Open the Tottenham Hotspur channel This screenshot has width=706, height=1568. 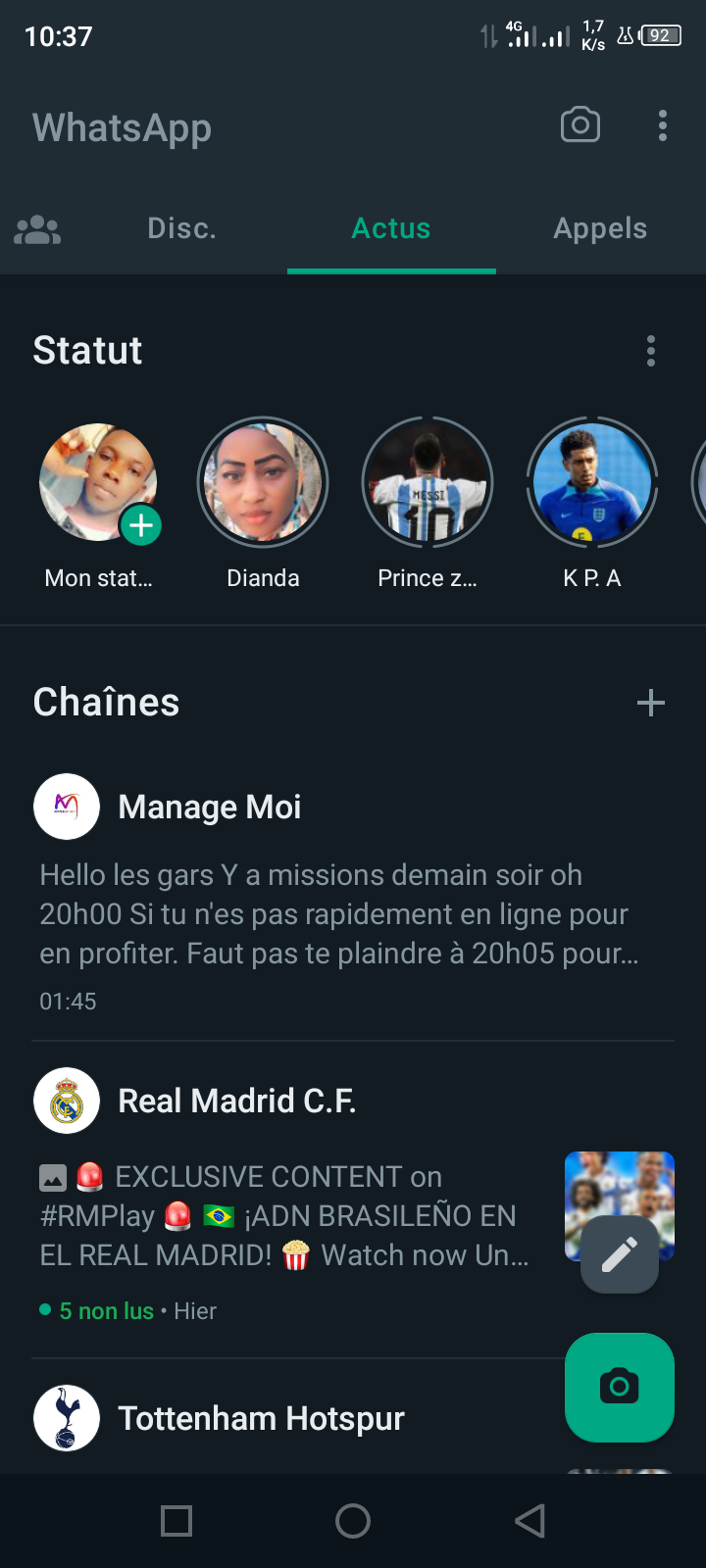pyautogui.click(x=261, y=1419)
